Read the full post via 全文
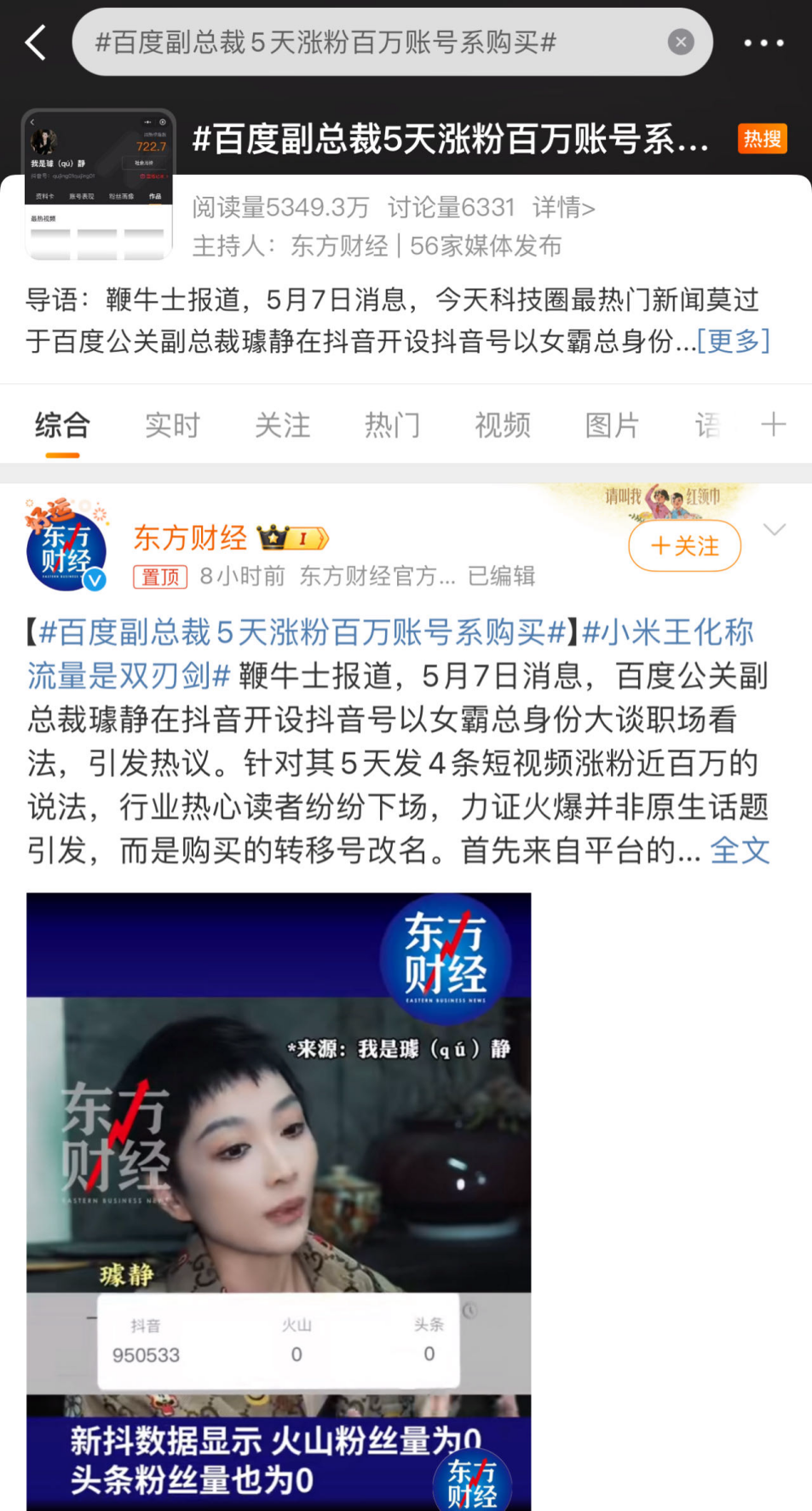Viewport: 812px width, 1511px height. [740, 851]
